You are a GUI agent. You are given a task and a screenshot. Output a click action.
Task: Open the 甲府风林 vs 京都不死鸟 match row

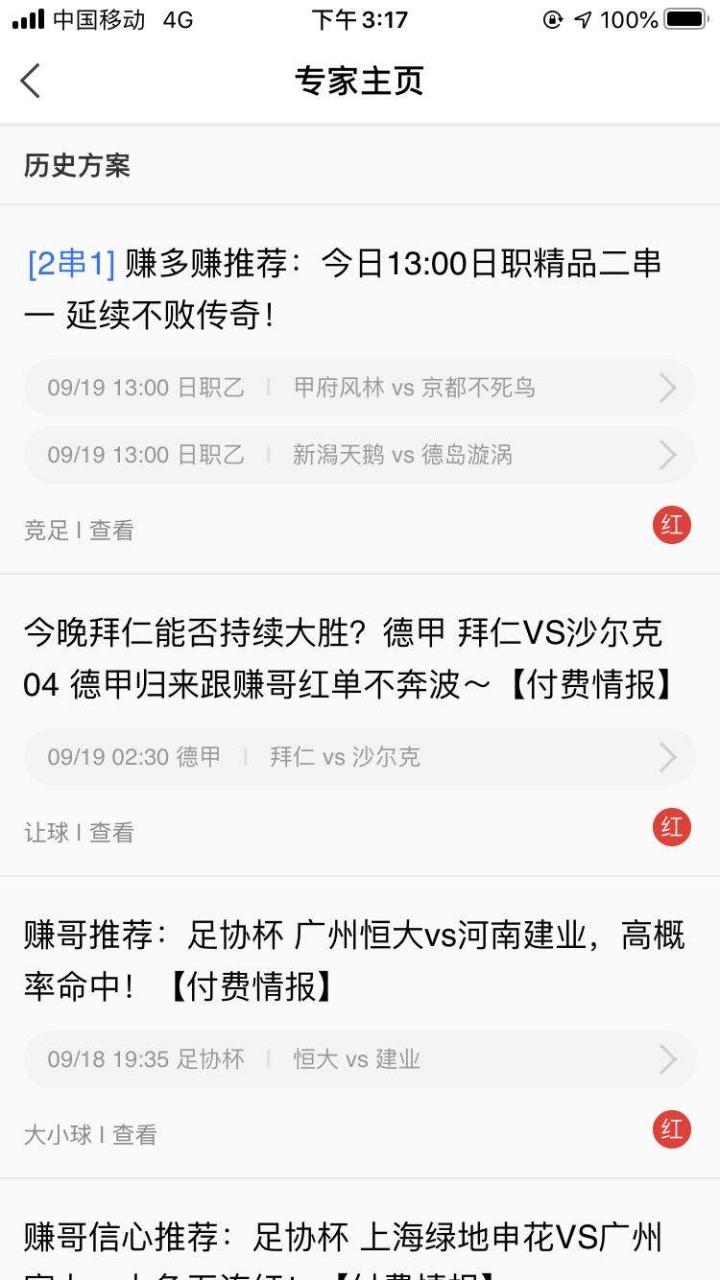tap(360, 388)
